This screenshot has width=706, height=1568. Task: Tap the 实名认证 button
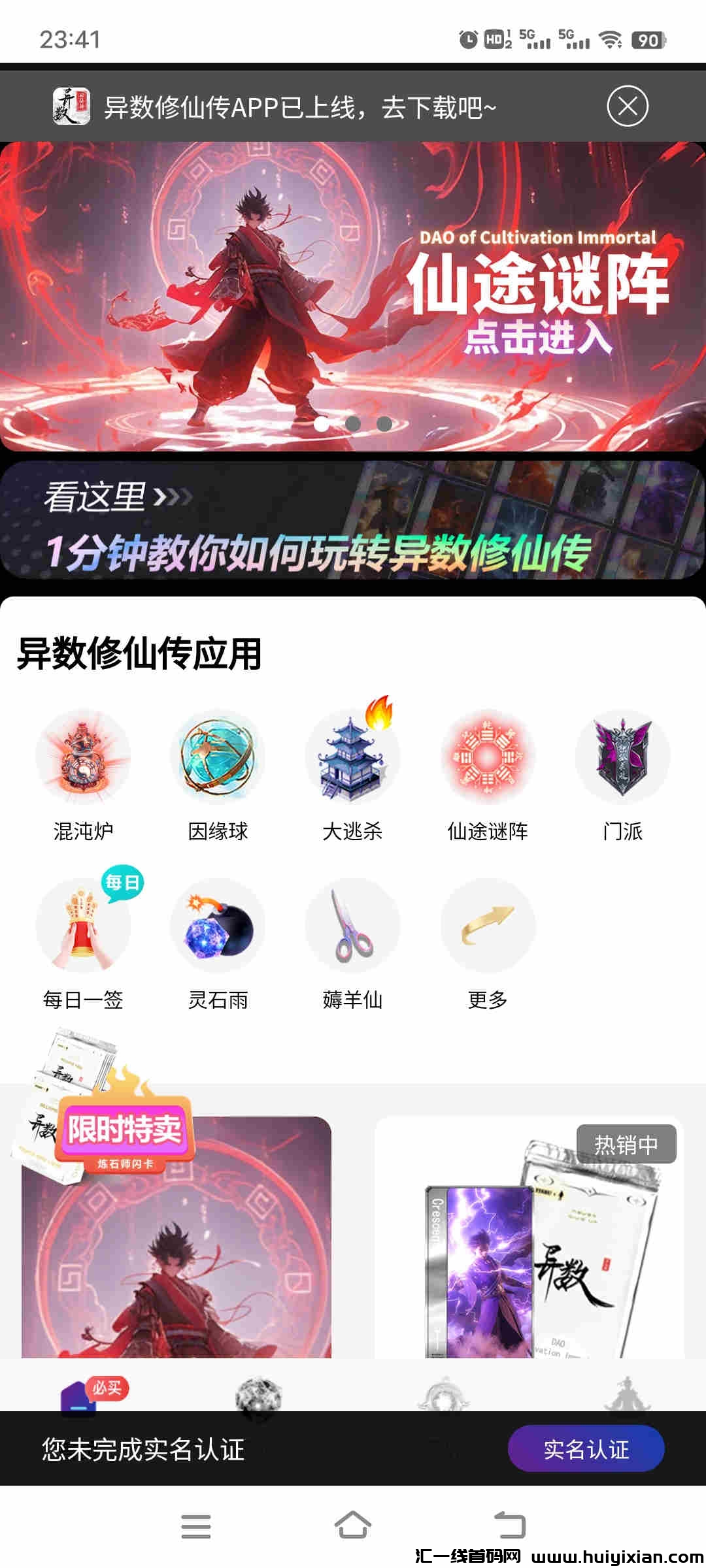click(x=586, y=1450)
